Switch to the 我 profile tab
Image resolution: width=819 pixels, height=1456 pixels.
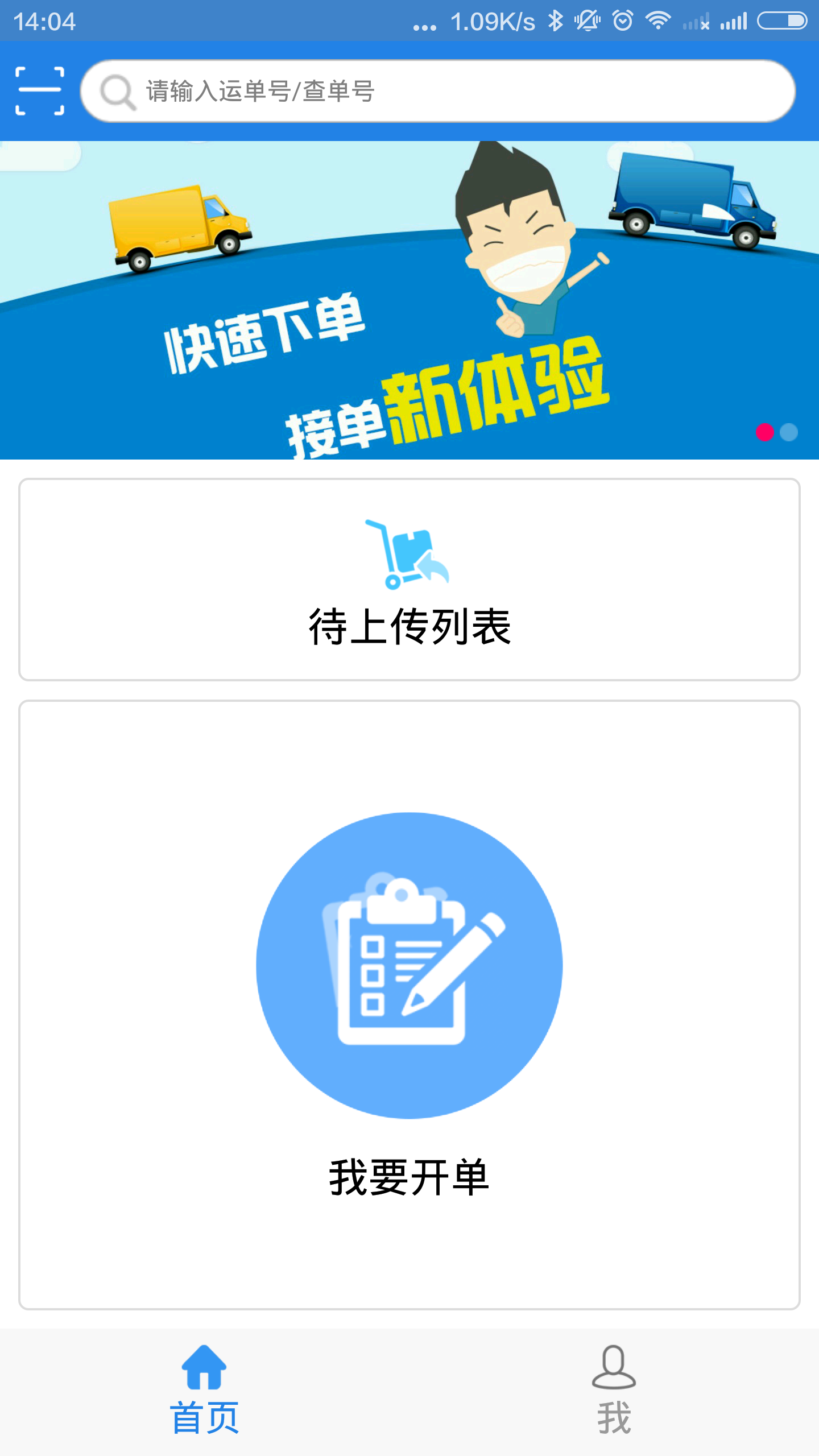point(614,1392)
